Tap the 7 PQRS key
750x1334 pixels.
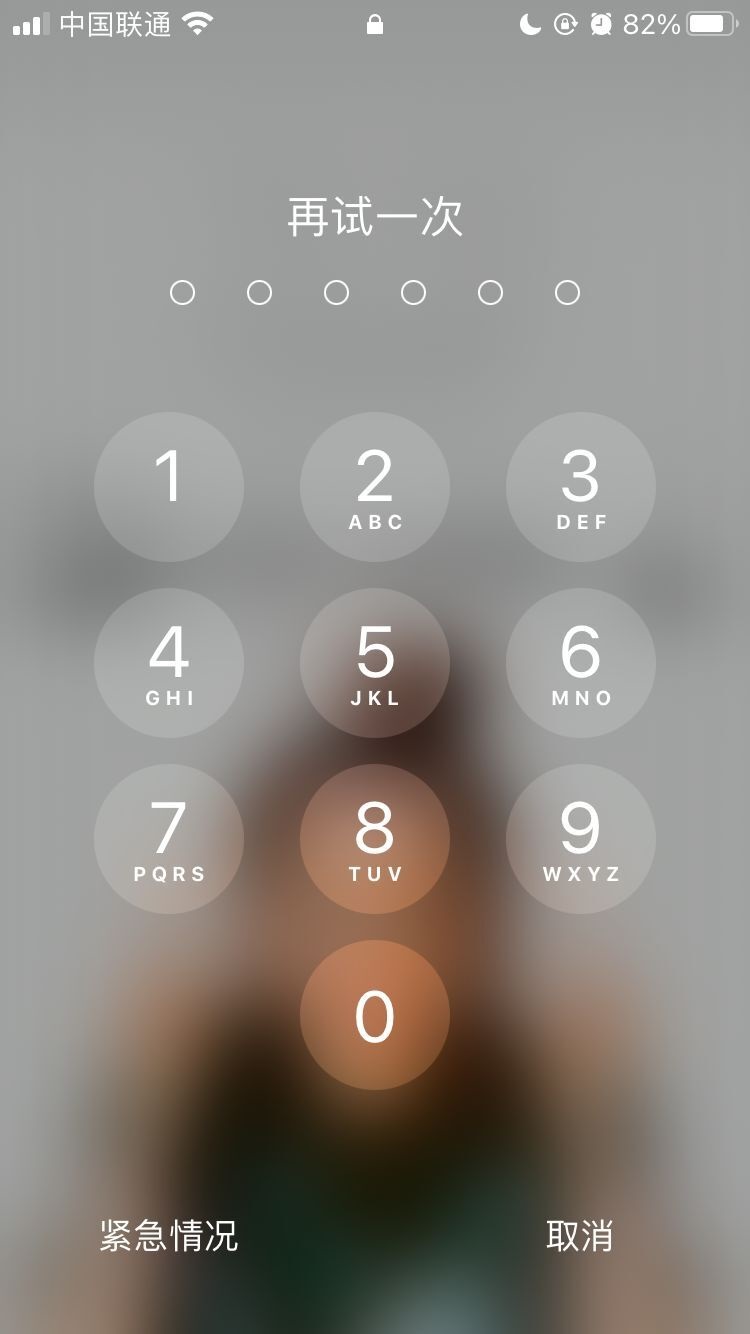[x=168, y=840]
